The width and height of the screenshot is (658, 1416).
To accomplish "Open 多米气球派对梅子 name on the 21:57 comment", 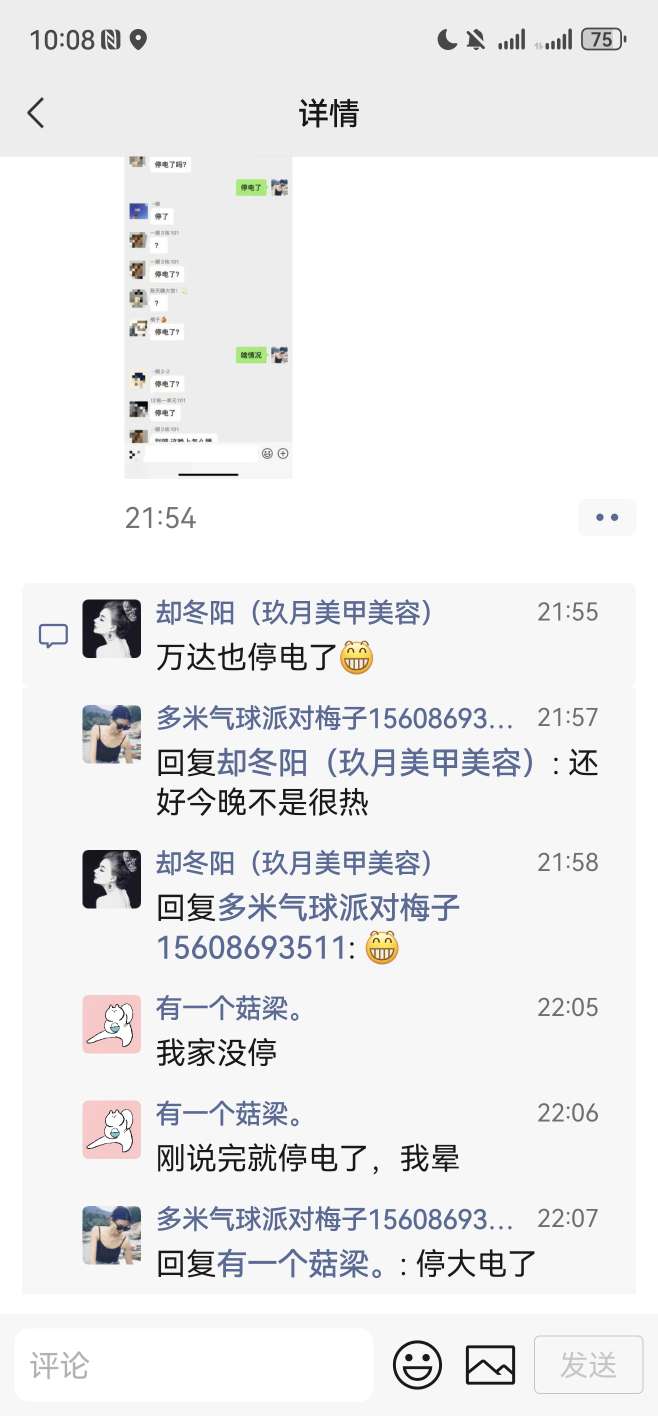I will click(x=334, y=718).
